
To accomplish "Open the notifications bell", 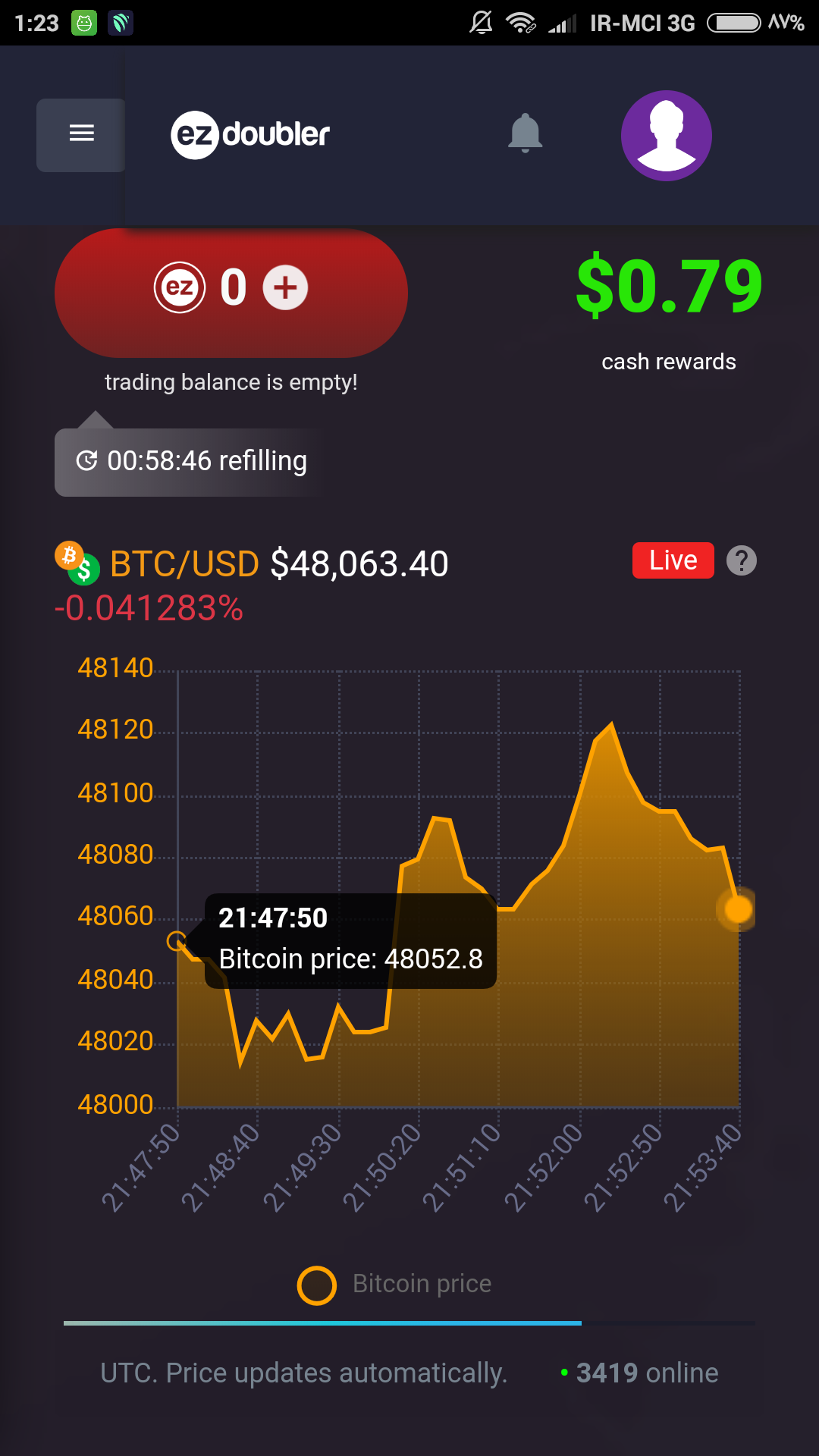I will (x=525, y=133).
